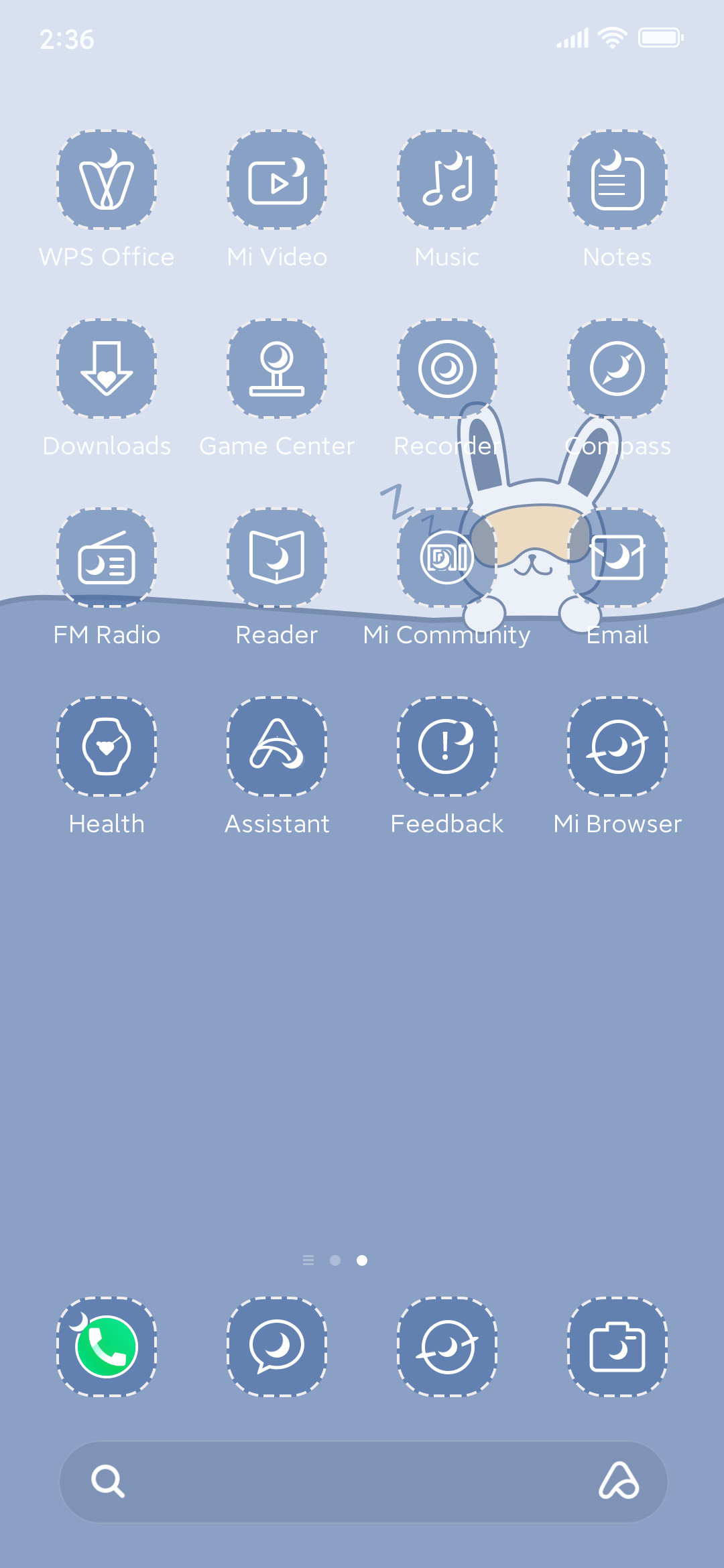Open the Recorder app
The image size is (724, 1568).
pyautogui.click(x=447, y=369)
